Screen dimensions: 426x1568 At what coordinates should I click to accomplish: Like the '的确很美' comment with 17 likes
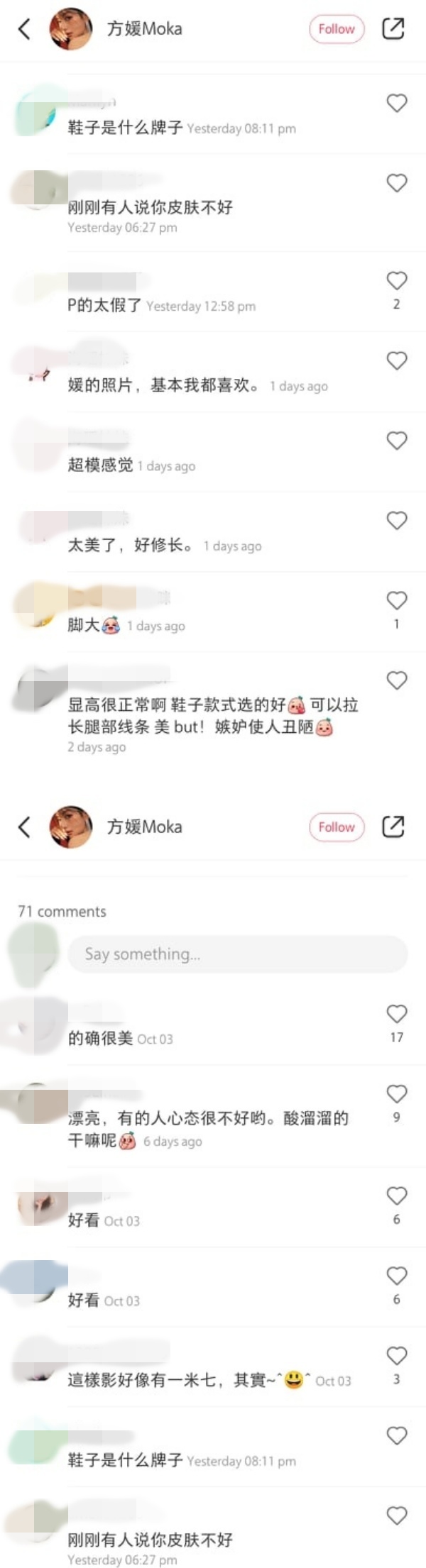tap(396, 1013)
